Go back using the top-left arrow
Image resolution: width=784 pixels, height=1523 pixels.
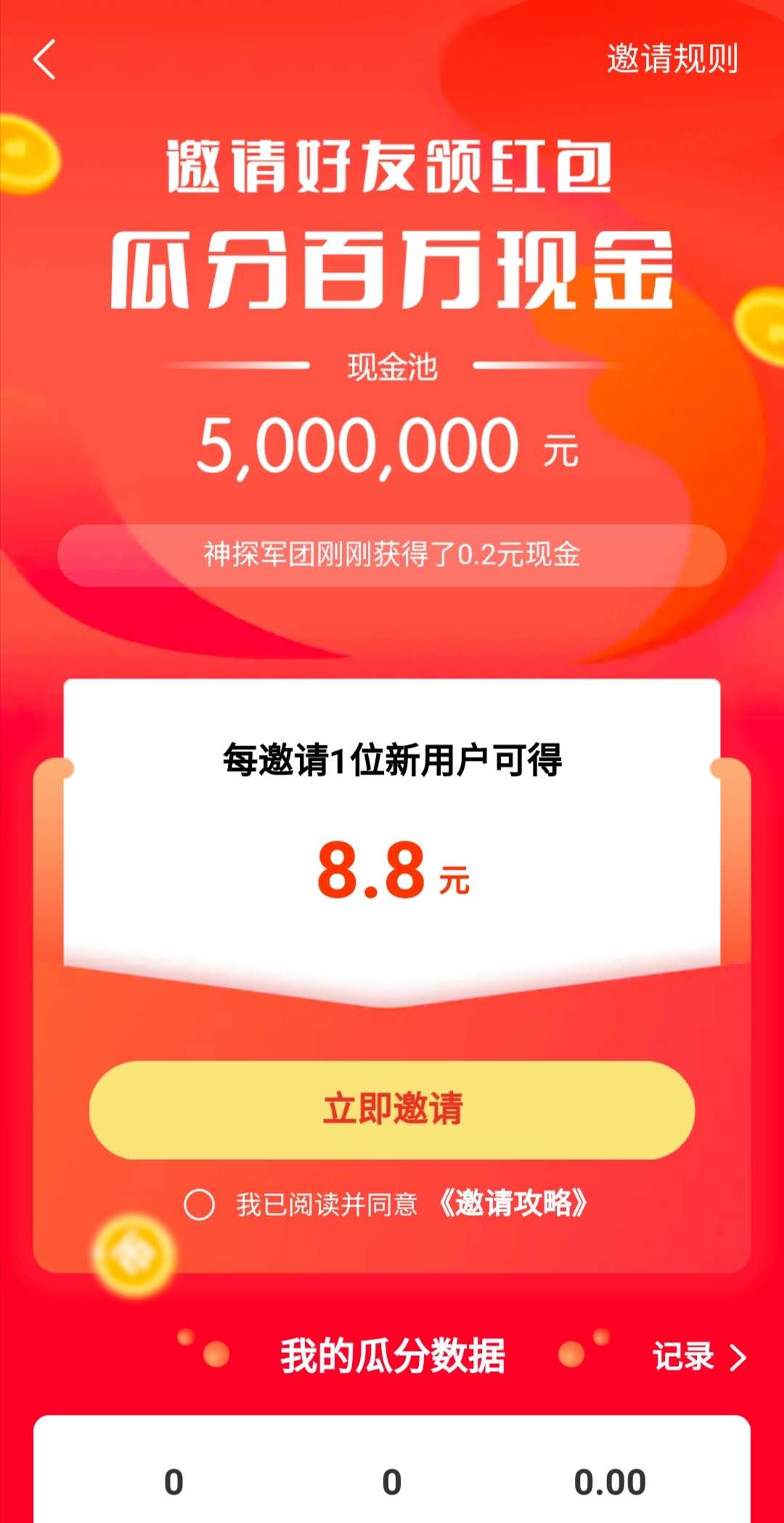pyautogui.click(x=44, y=59)
